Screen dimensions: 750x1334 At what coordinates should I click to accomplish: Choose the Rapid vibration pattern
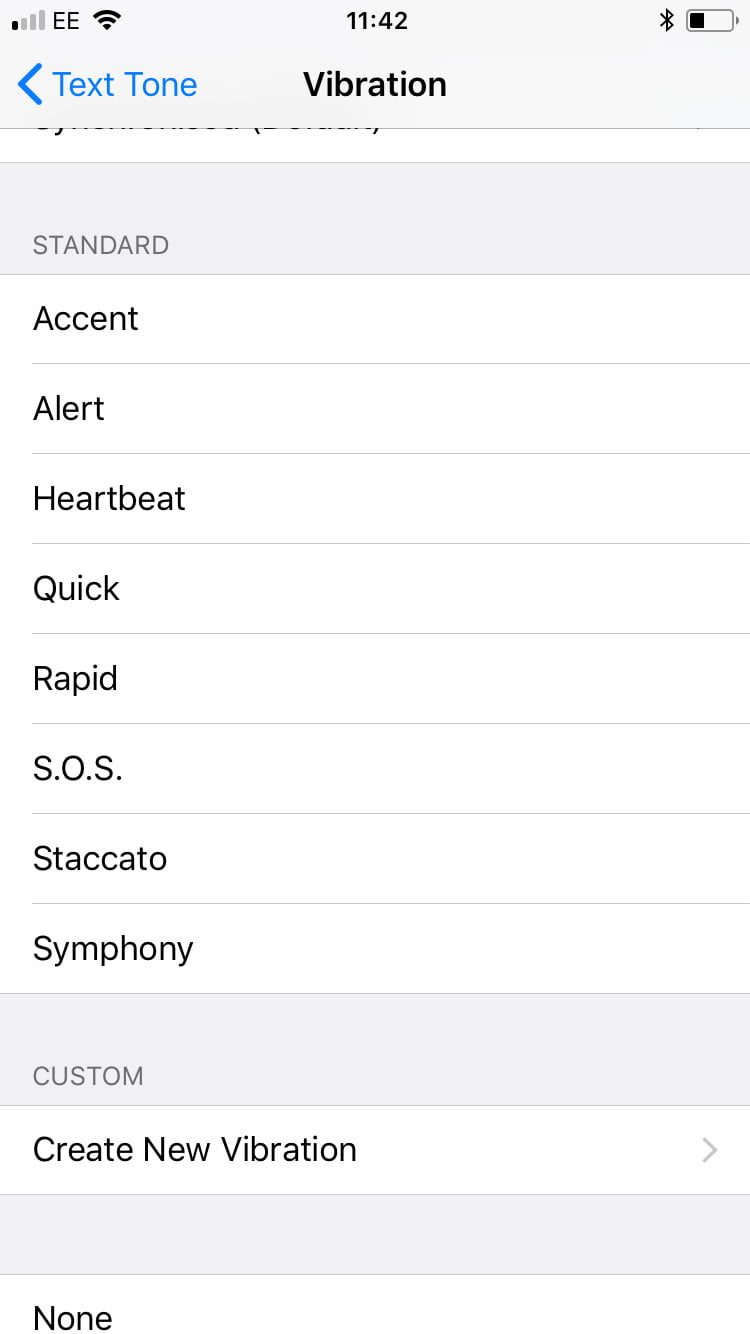coord(375,679)
